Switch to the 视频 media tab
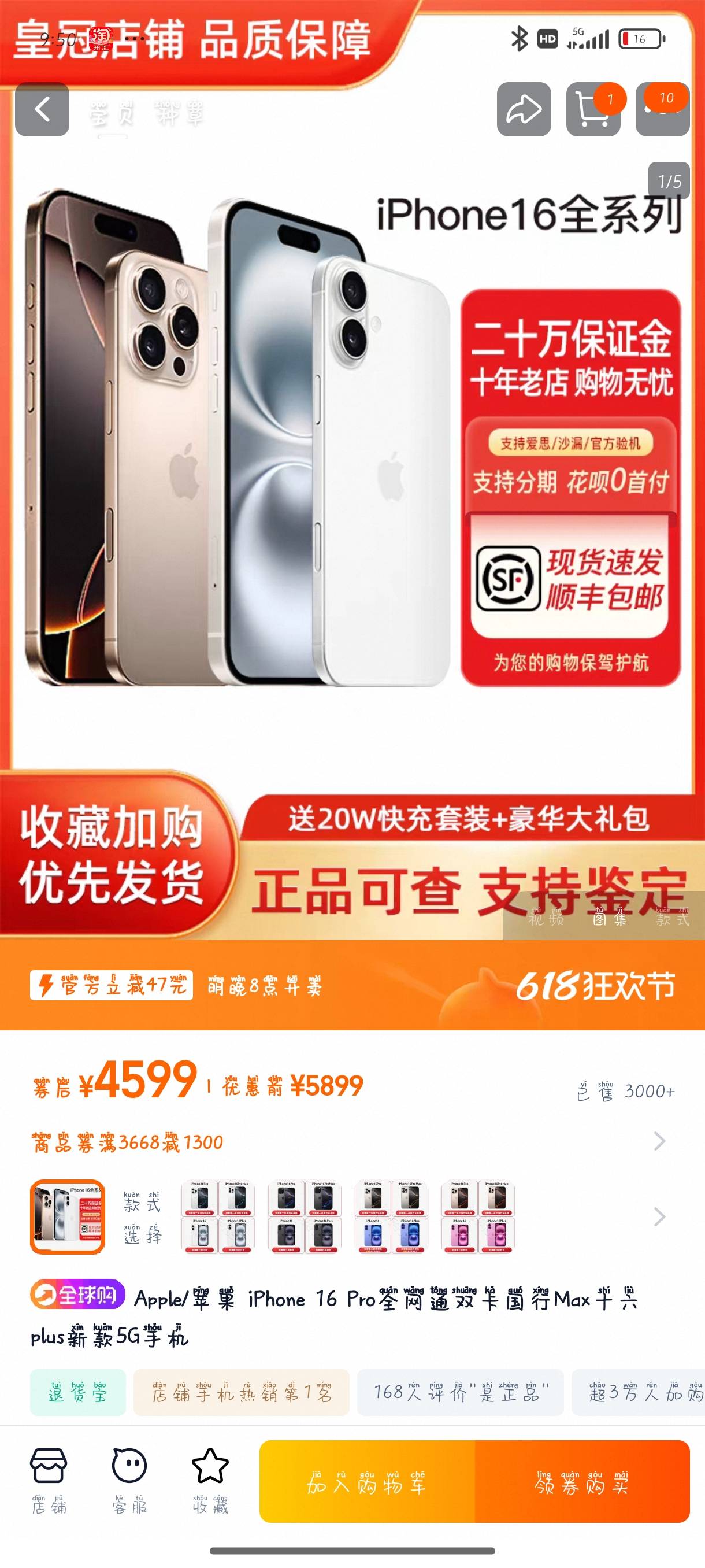The width and height of the screenshot is (705, 1568). tap(546, 918)
